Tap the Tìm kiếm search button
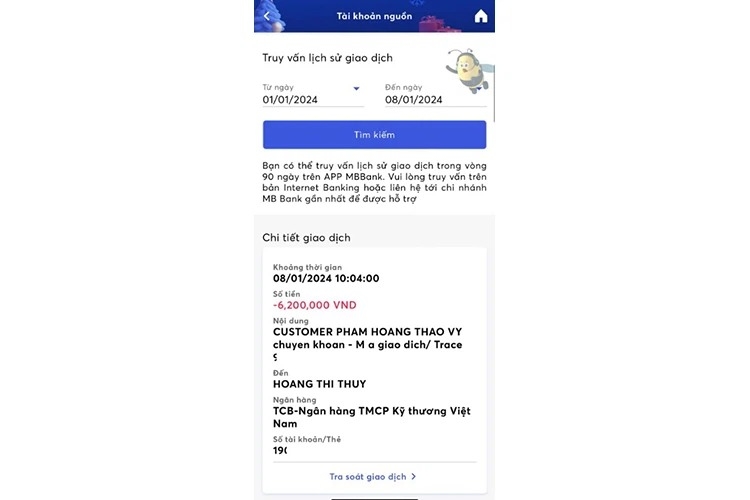Image resolution: width=750 pixels, height=500 pixels. click(x=374, y=135)
